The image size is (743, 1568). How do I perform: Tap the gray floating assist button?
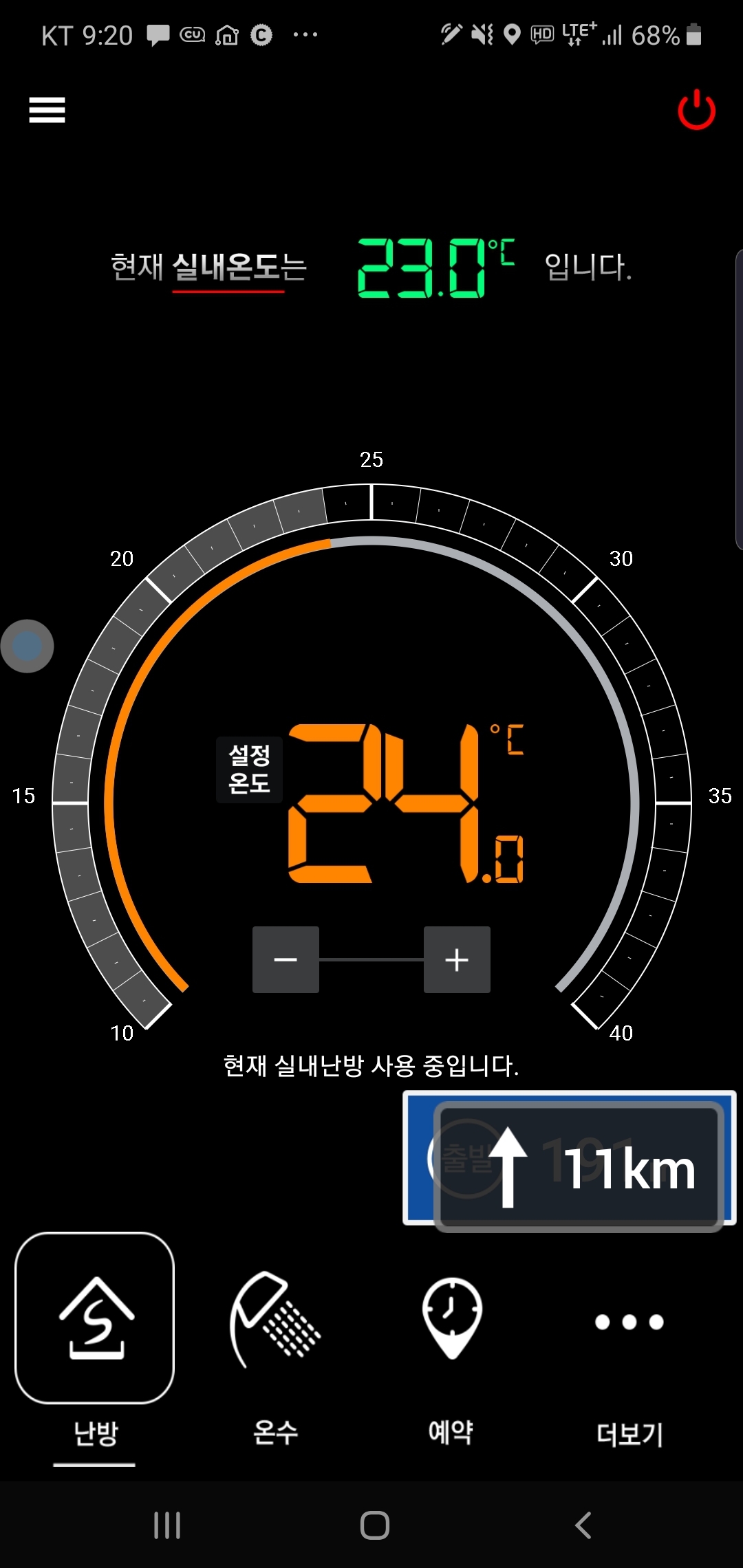pos(28,646)
